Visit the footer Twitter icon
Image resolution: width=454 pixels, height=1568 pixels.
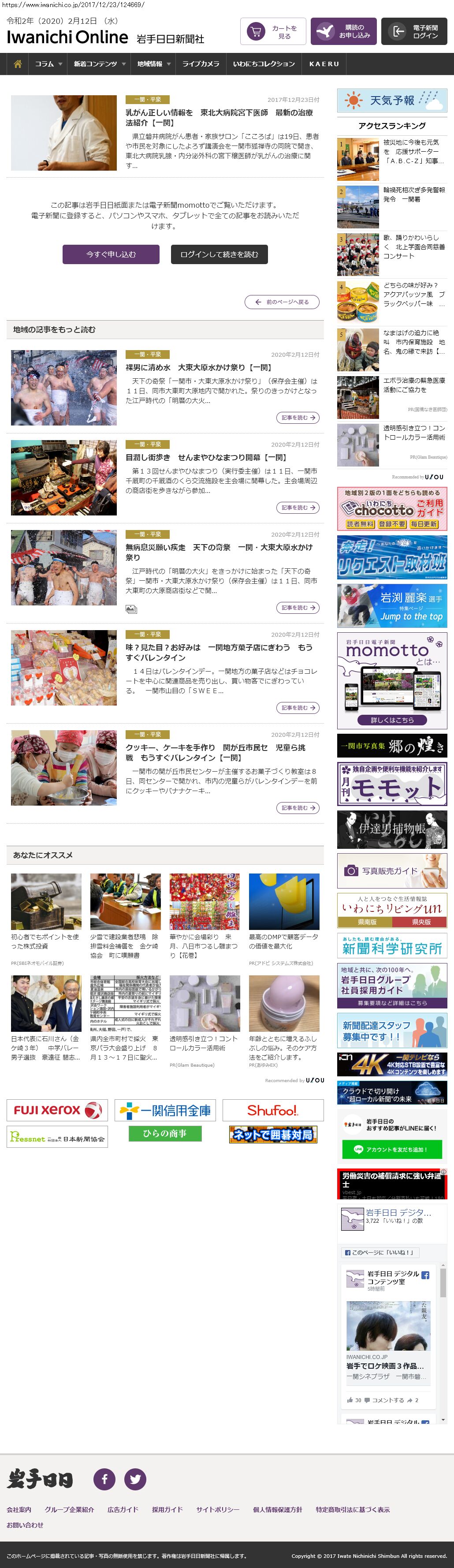pyautogui.click(x=135, y=1479)
